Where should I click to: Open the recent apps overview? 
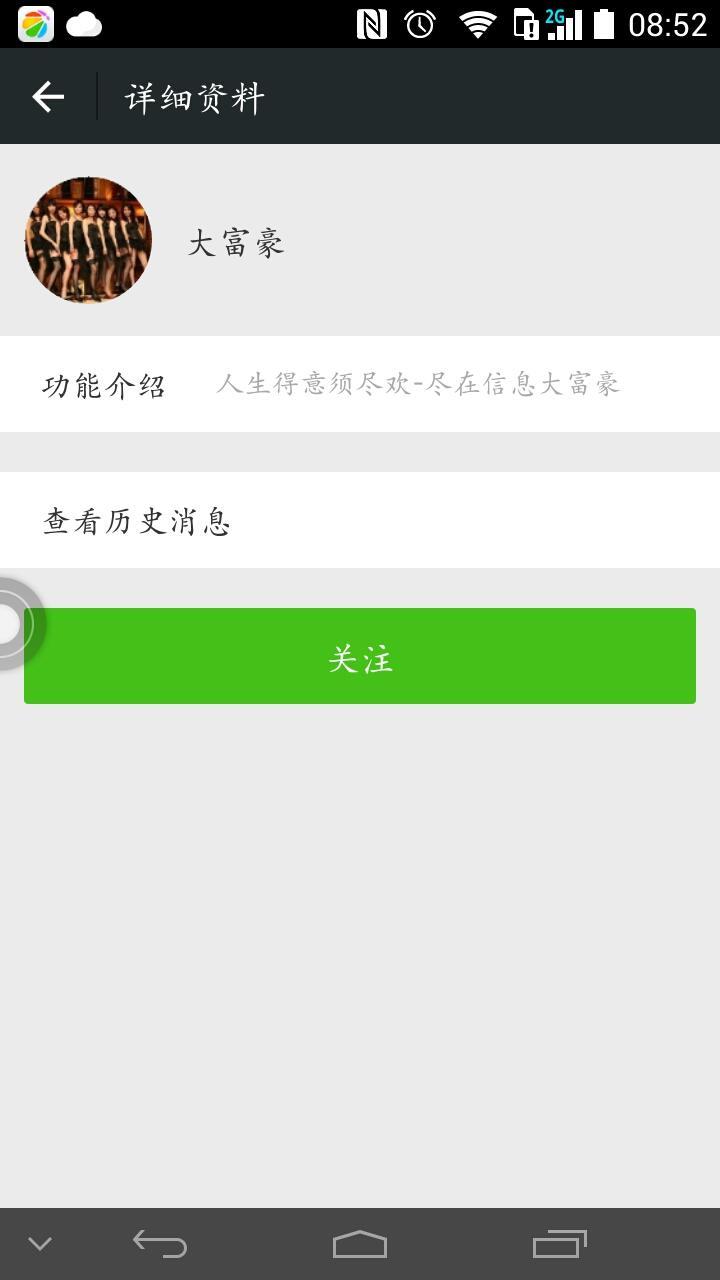click(559, 1244)
